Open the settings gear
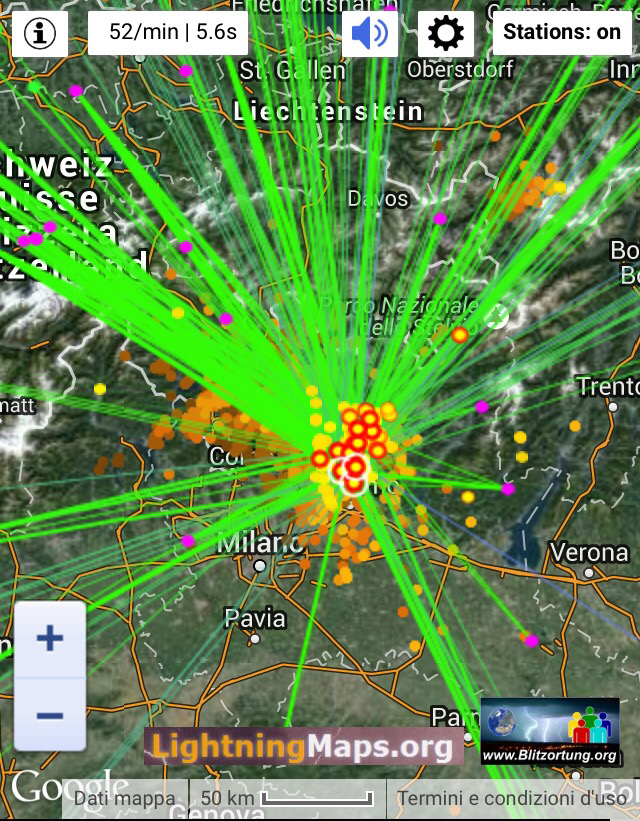Screen dimensions: 640x821 [x=446, y=33]
